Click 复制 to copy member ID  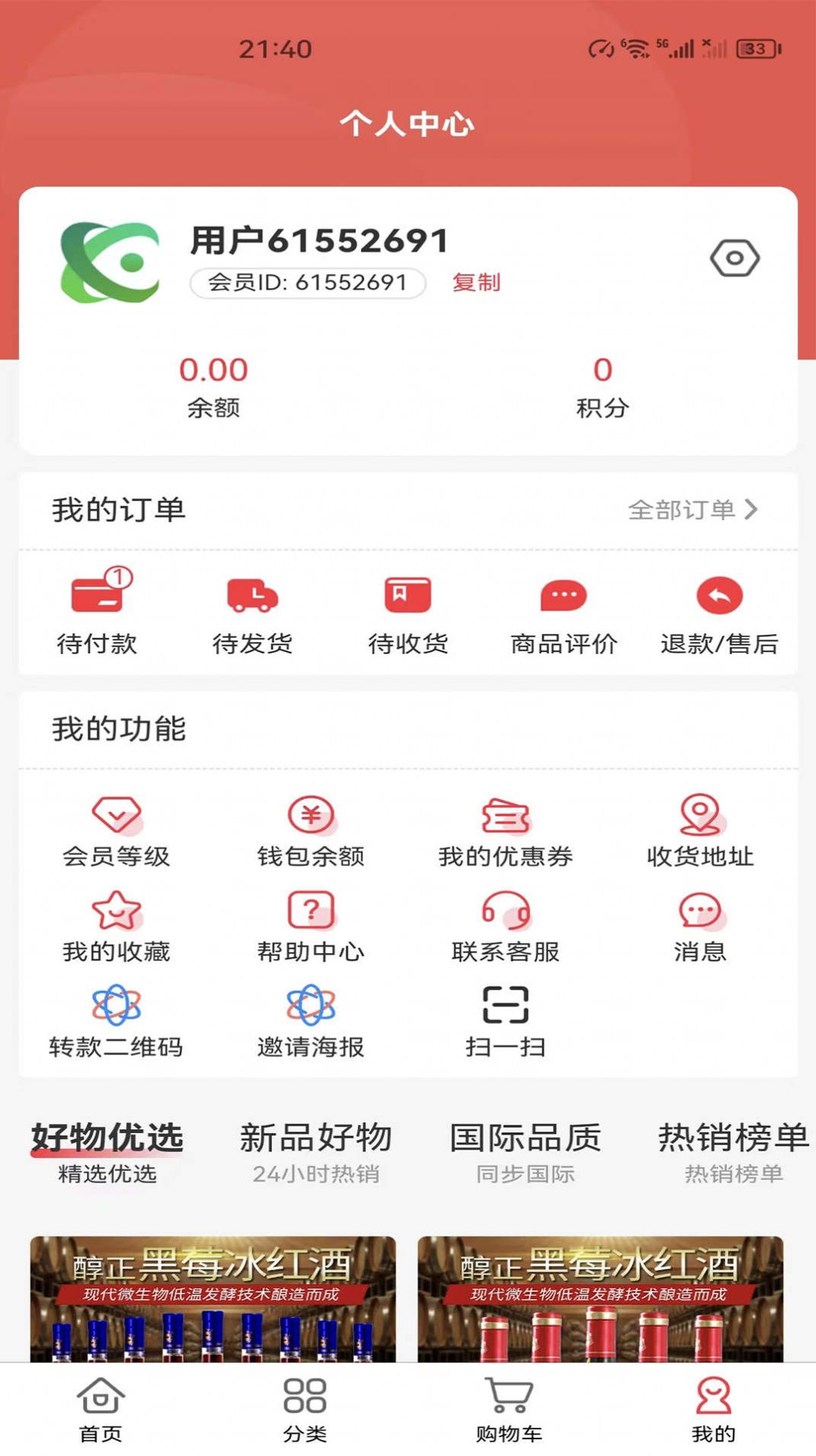476,283
